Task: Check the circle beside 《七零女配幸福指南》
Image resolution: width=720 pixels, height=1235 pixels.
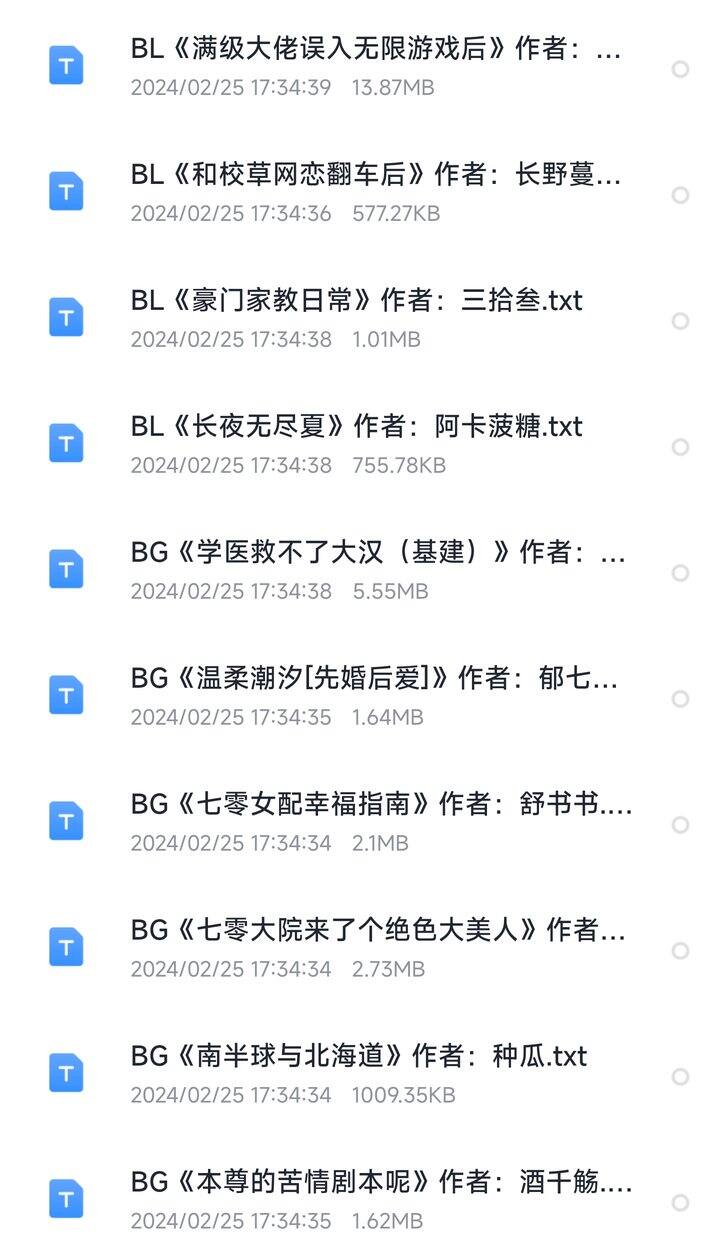Action: tap(680, 825)
